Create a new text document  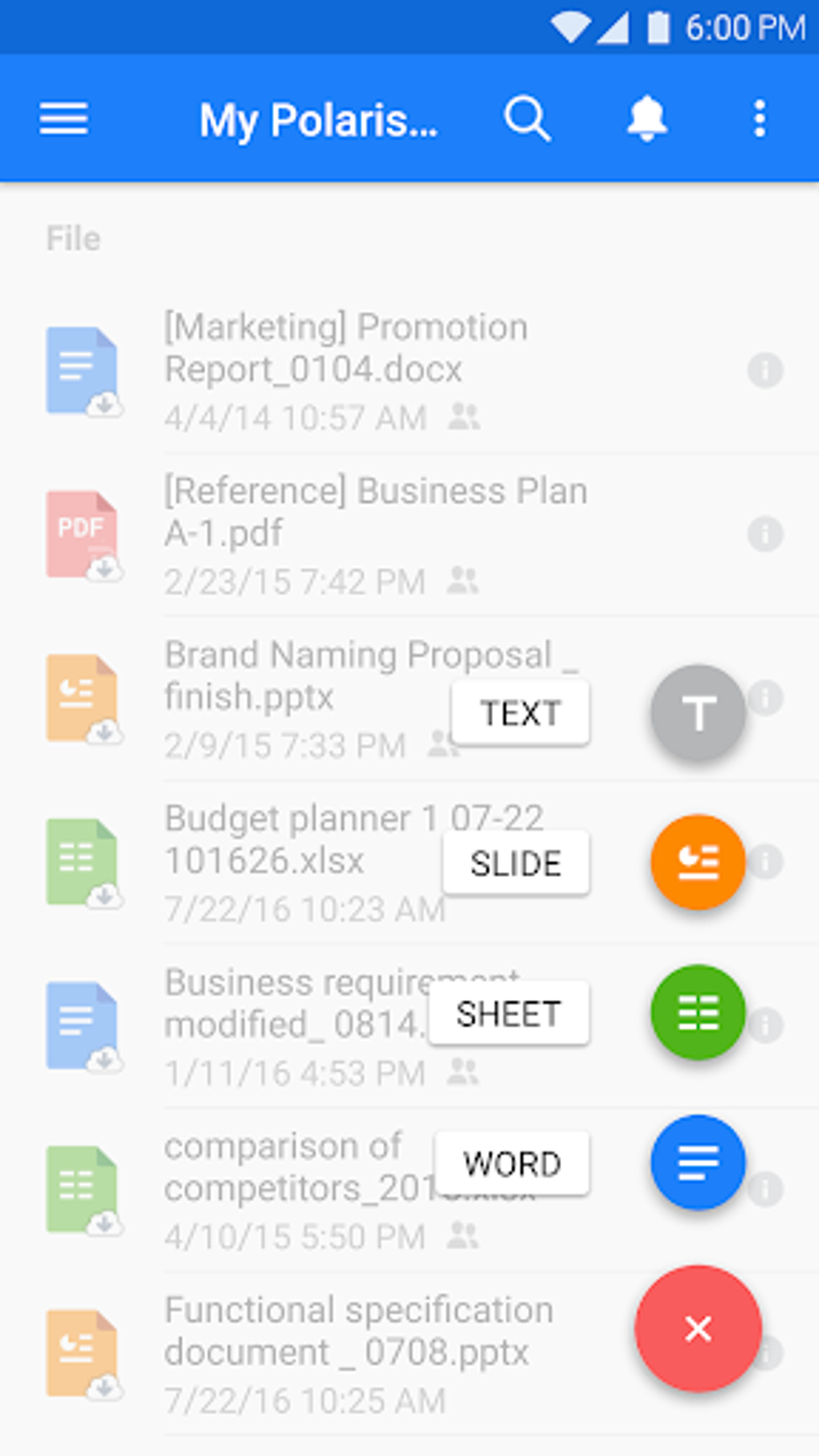698,712
